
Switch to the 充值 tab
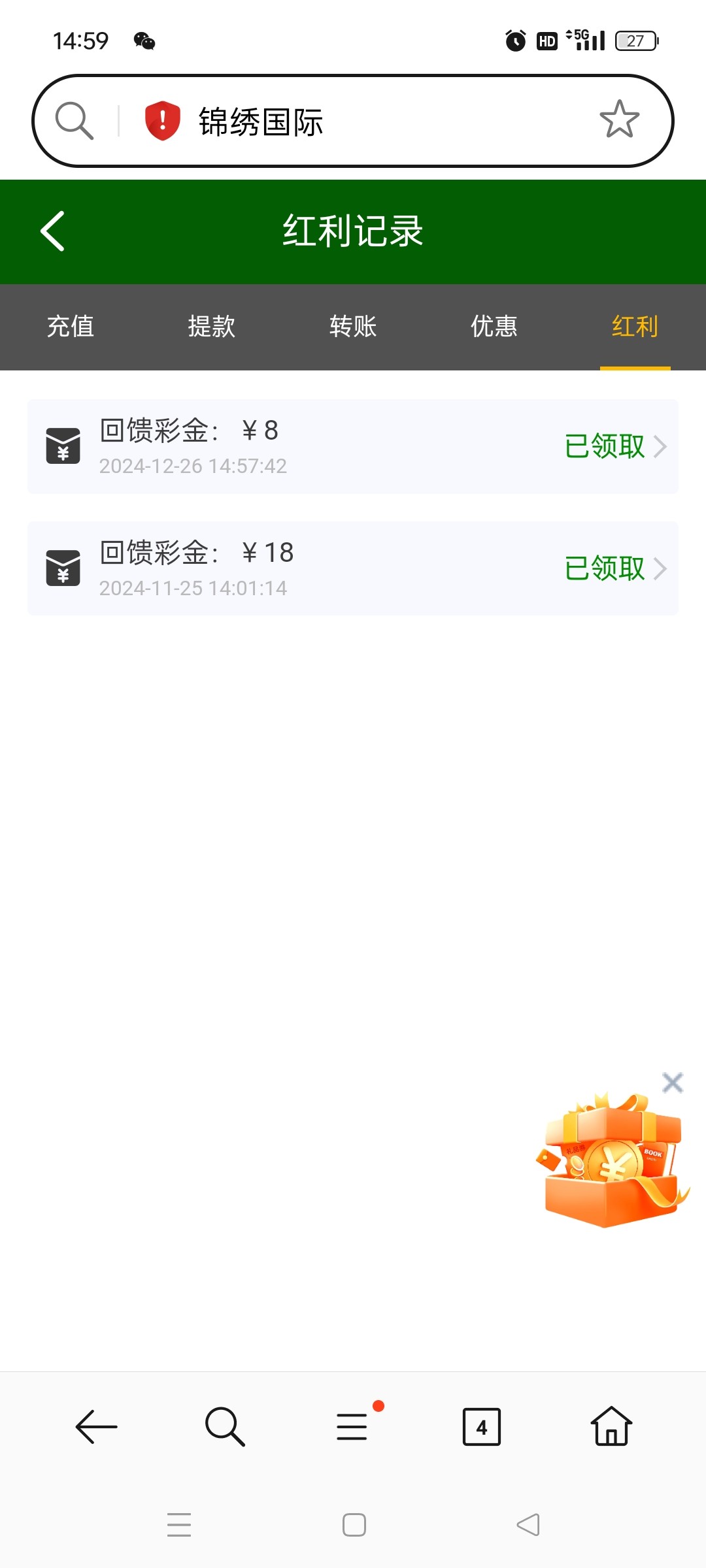pyautogui.click(x=71, y=327)
